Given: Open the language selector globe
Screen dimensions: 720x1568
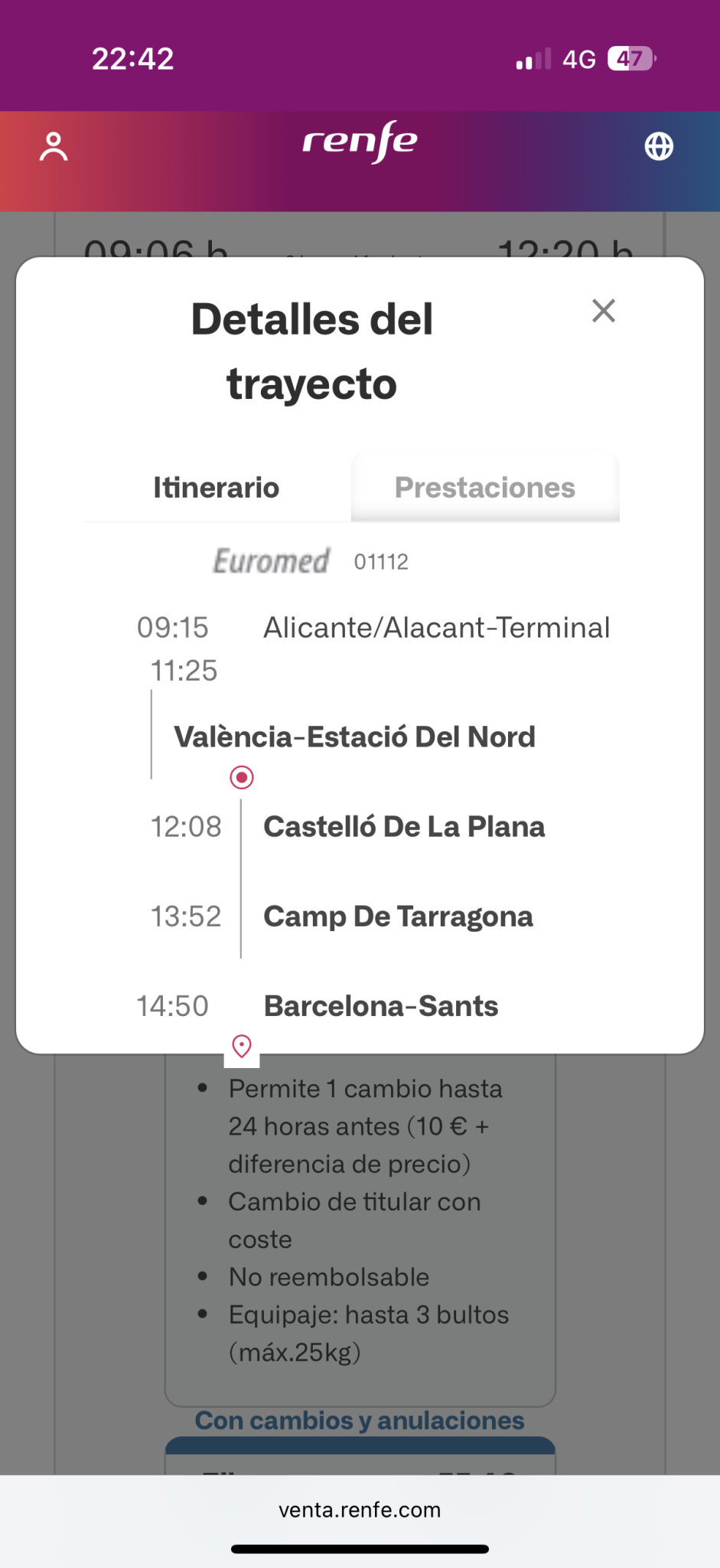Looking at the screenshot, I should click(659, 146).
